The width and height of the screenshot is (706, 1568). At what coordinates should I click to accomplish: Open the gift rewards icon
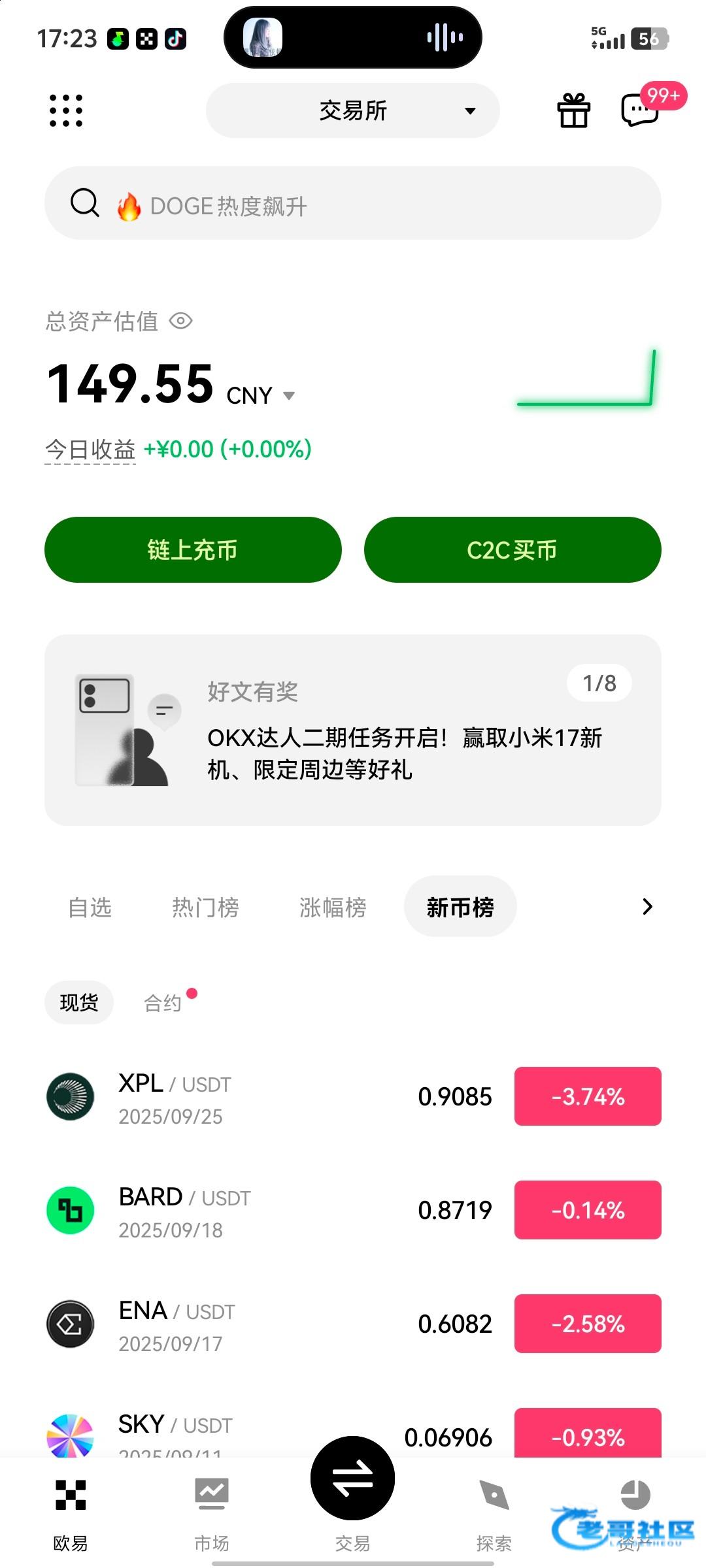(x=573, y=110)
